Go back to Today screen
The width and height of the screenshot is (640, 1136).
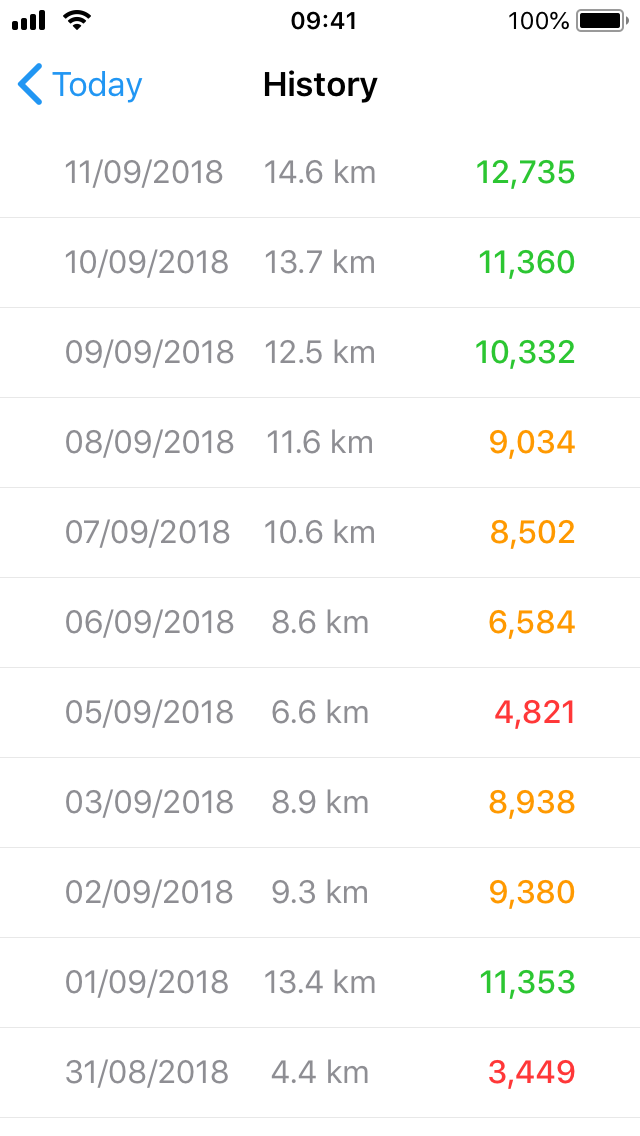80,85
